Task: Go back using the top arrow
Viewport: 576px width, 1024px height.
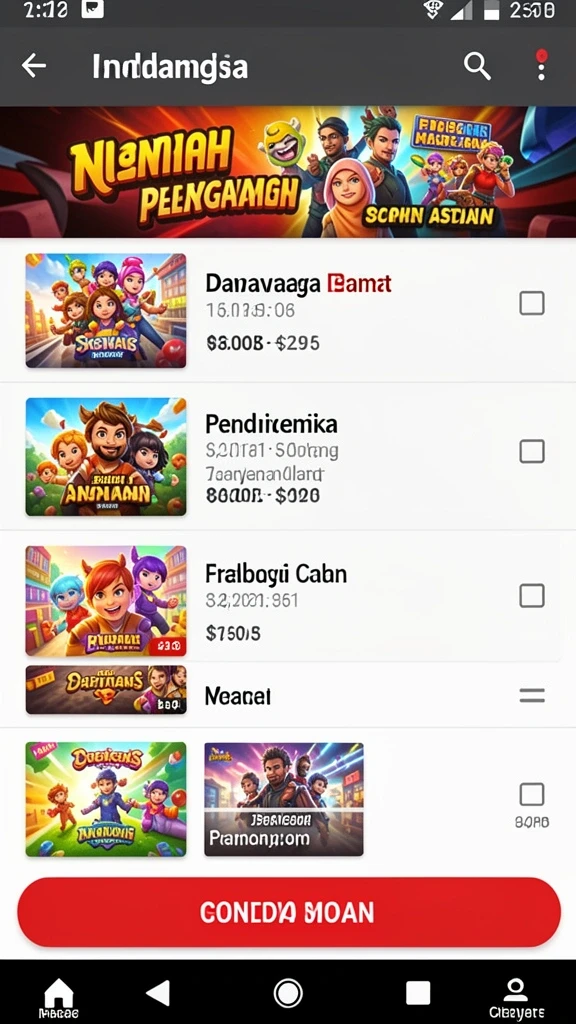Action: pos(34,66)
